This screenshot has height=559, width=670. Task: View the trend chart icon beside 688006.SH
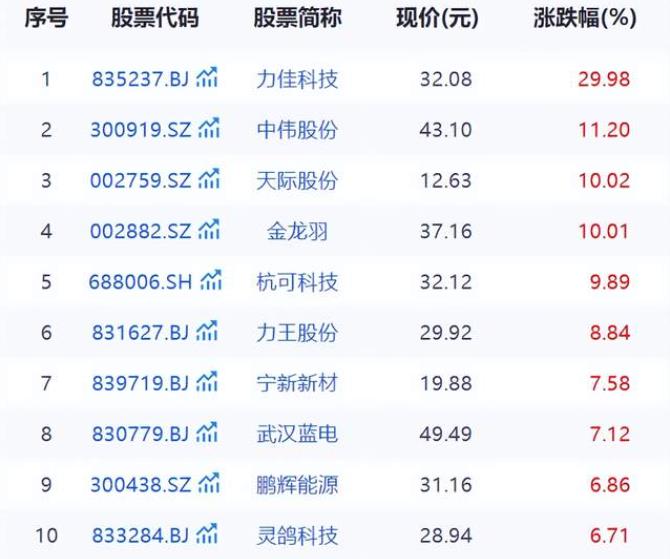pyautogui.click(x=211, y=282)
